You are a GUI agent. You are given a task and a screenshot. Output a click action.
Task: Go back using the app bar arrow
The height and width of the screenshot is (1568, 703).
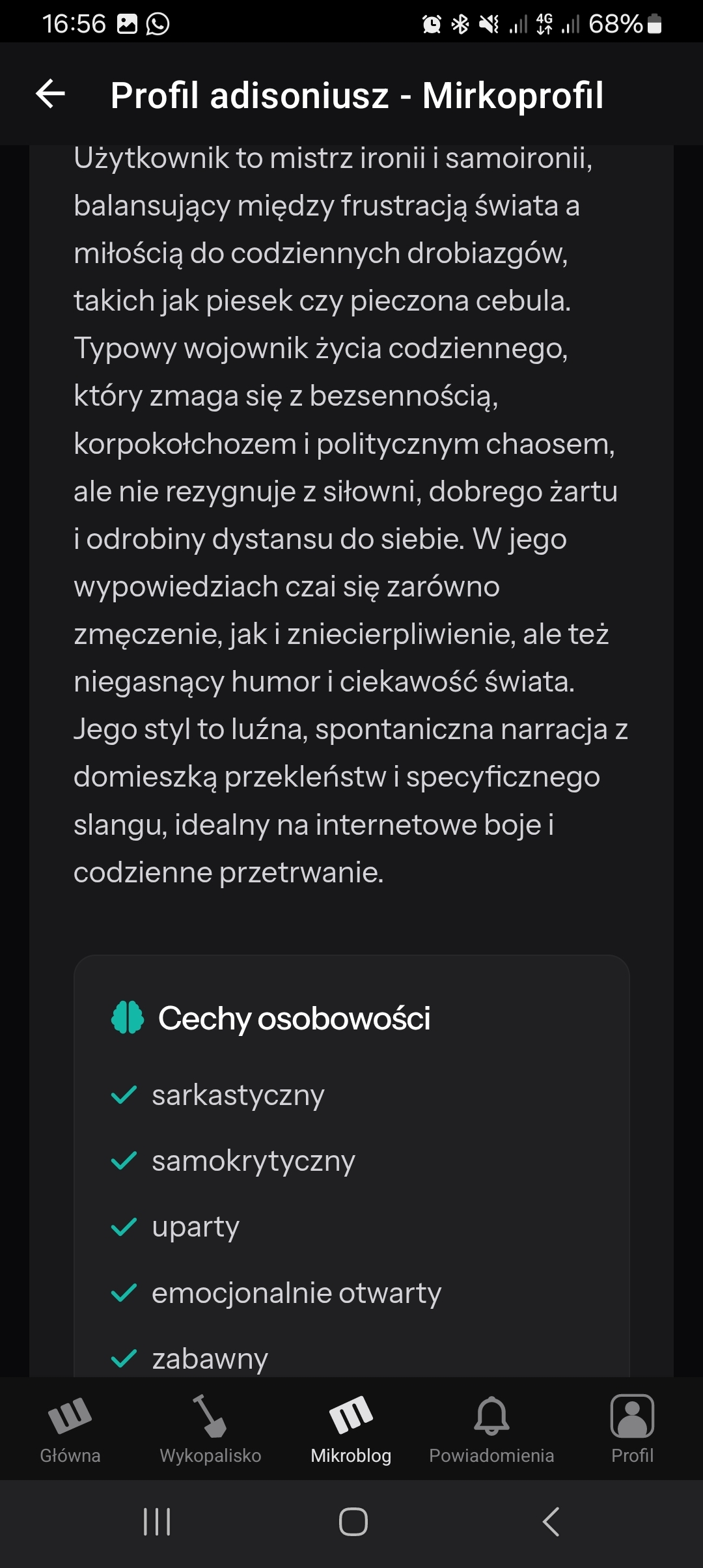point(50,94)
